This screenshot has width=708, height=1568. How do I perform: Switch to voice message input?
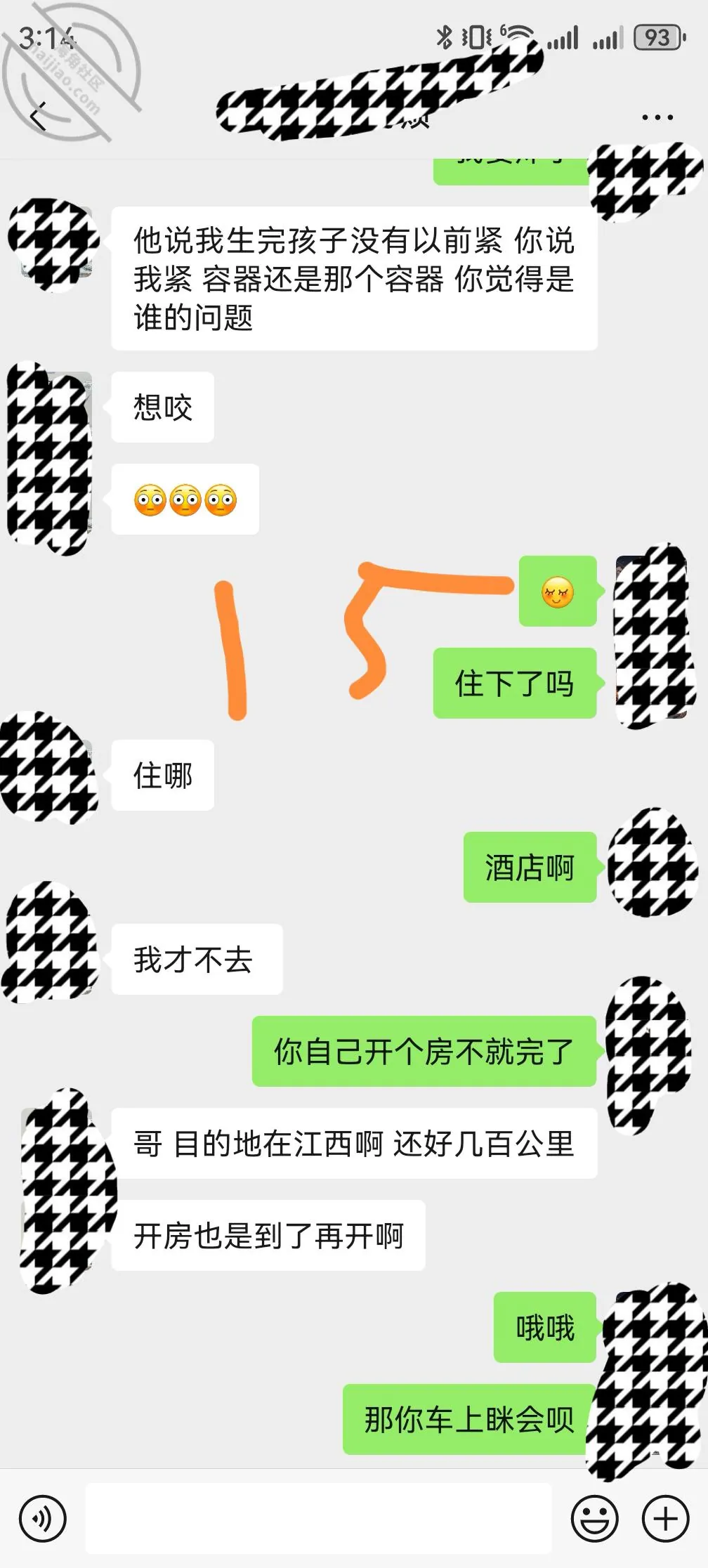43,1519
